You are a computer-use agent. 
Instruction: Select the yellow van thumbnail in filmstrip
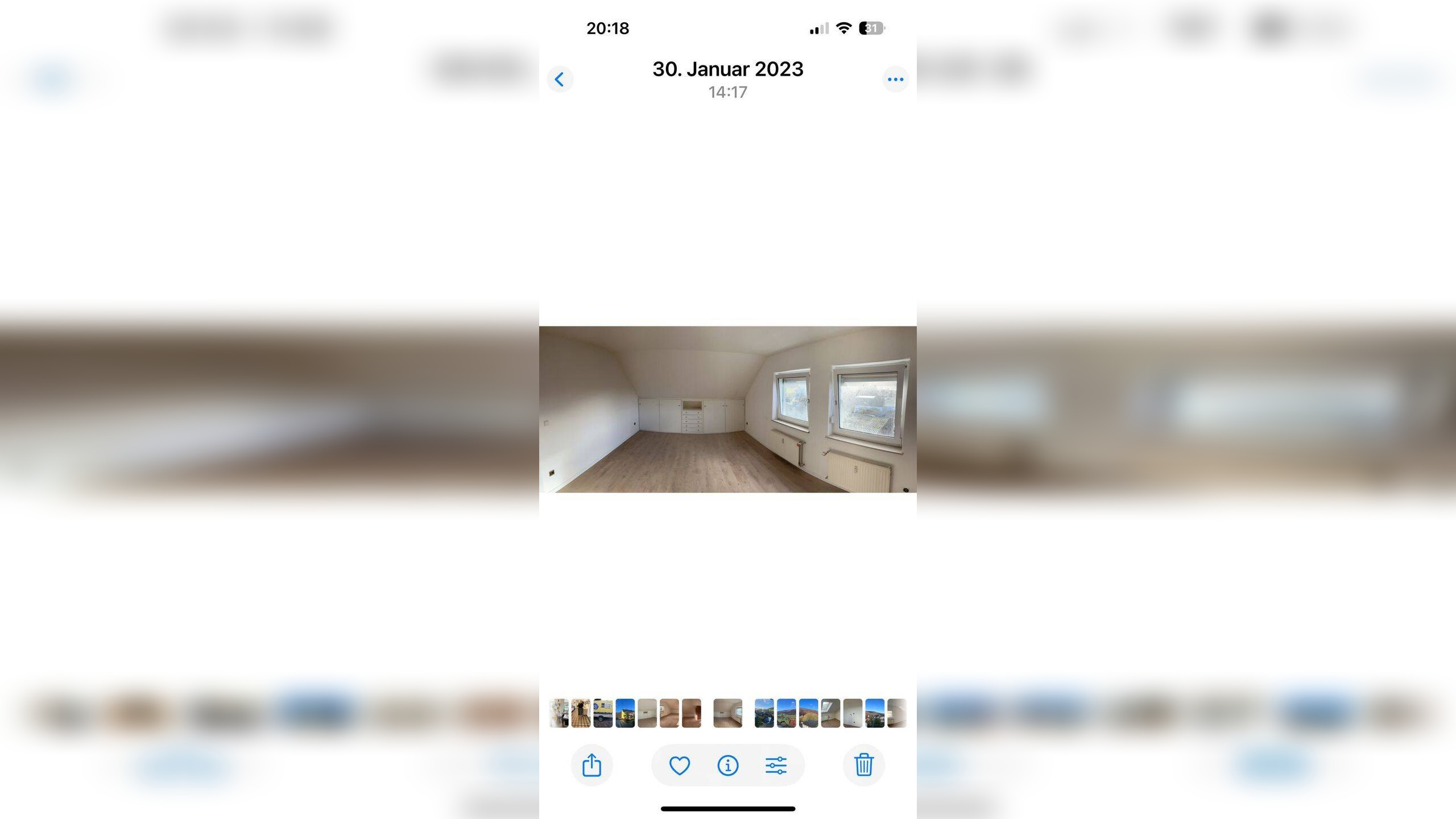(603, 713)
